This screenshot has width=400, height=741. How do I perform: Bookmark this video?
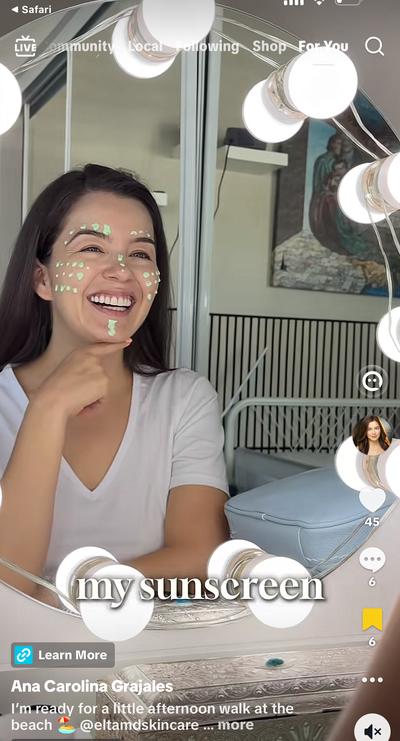372,619
